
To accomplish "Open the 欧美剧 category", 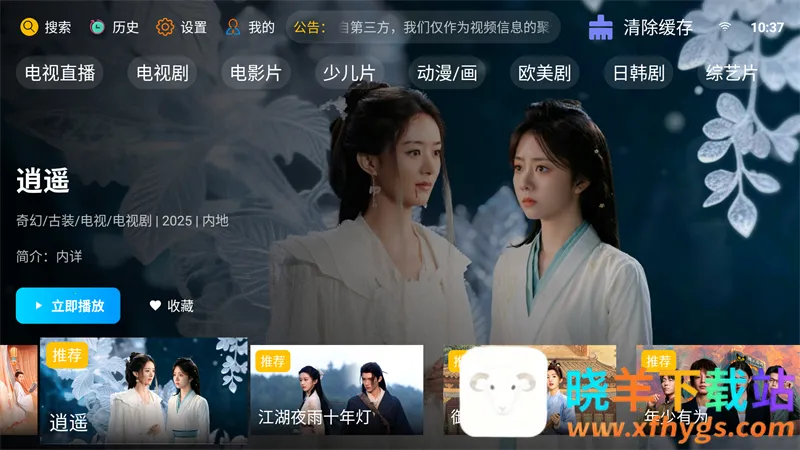I will [x=544, y=73].
